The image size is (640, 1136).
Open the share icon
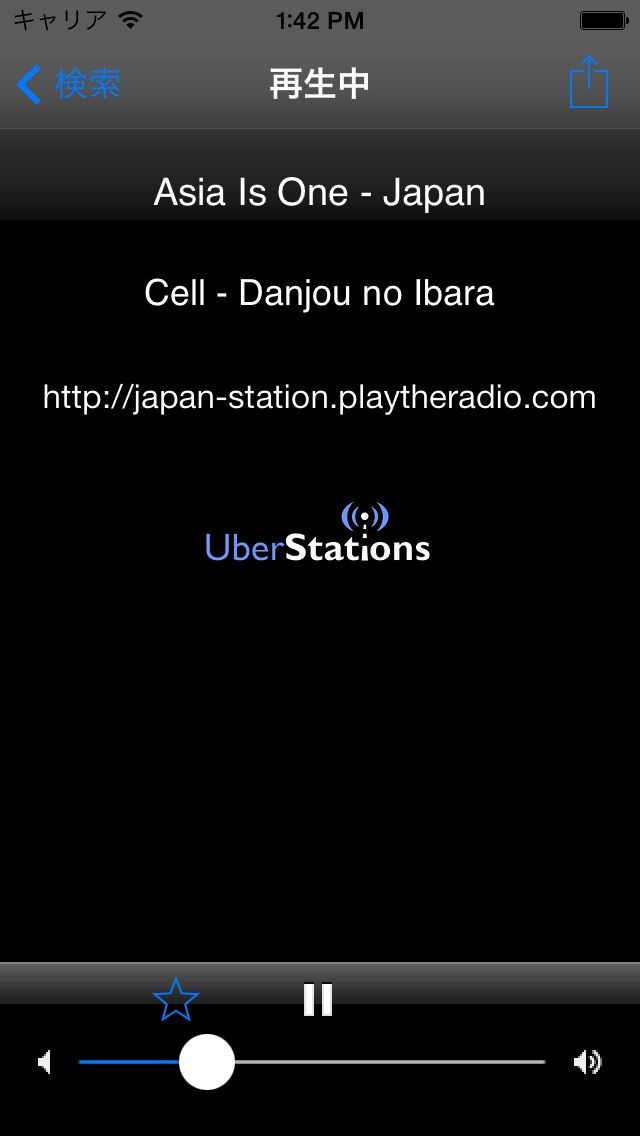coord(589,83)
